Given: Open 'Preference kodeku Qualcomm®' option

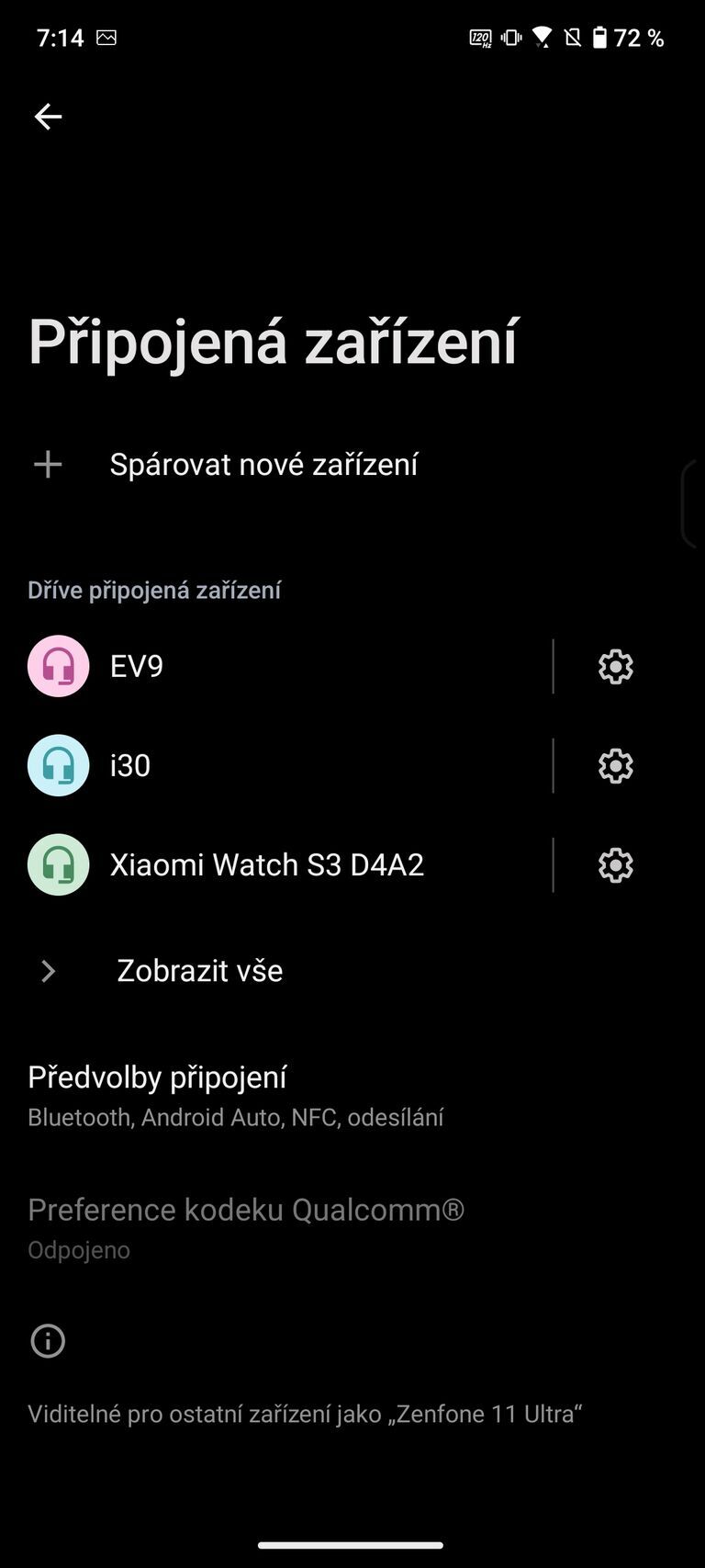Looking at the screenshot, I should tap(246, 1226).
